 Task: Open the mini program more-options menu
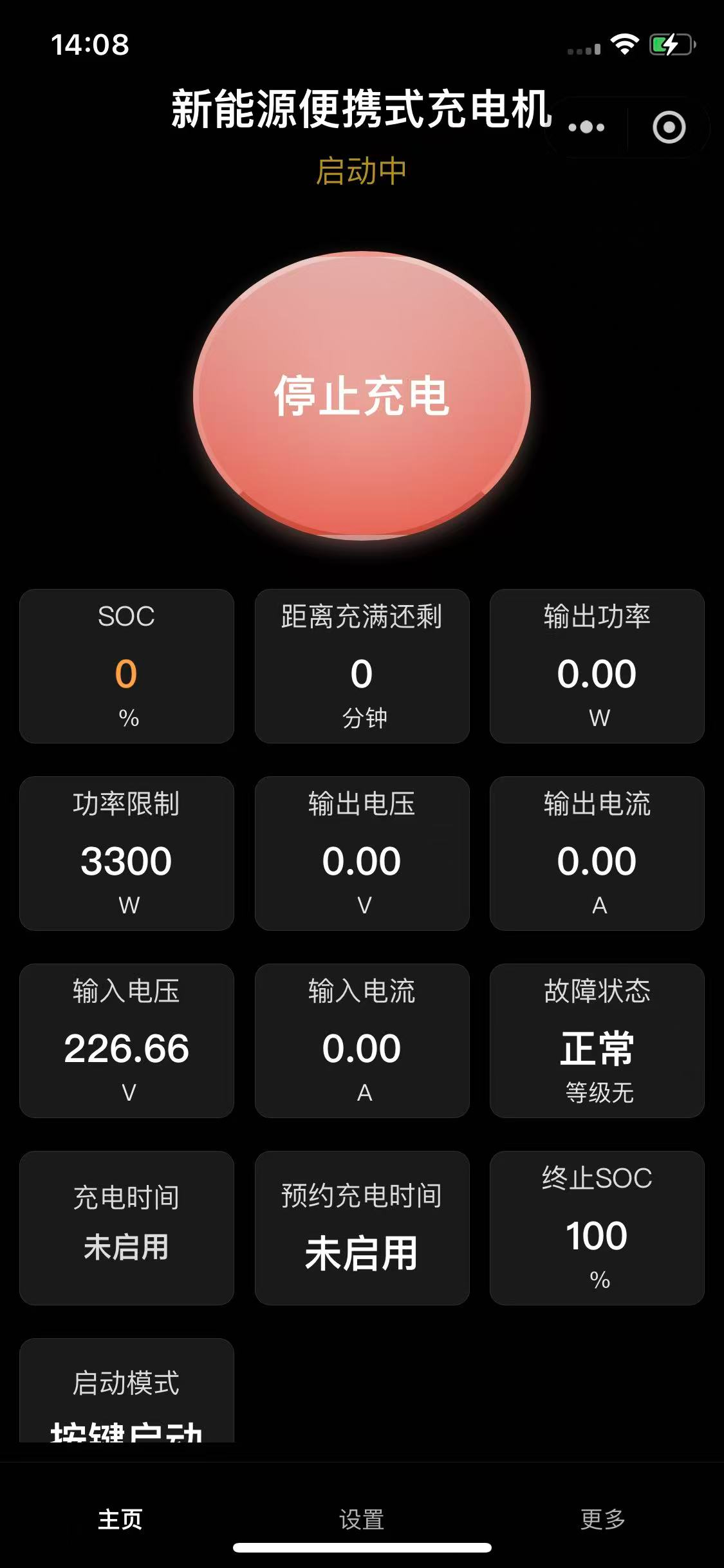(586, 127)
